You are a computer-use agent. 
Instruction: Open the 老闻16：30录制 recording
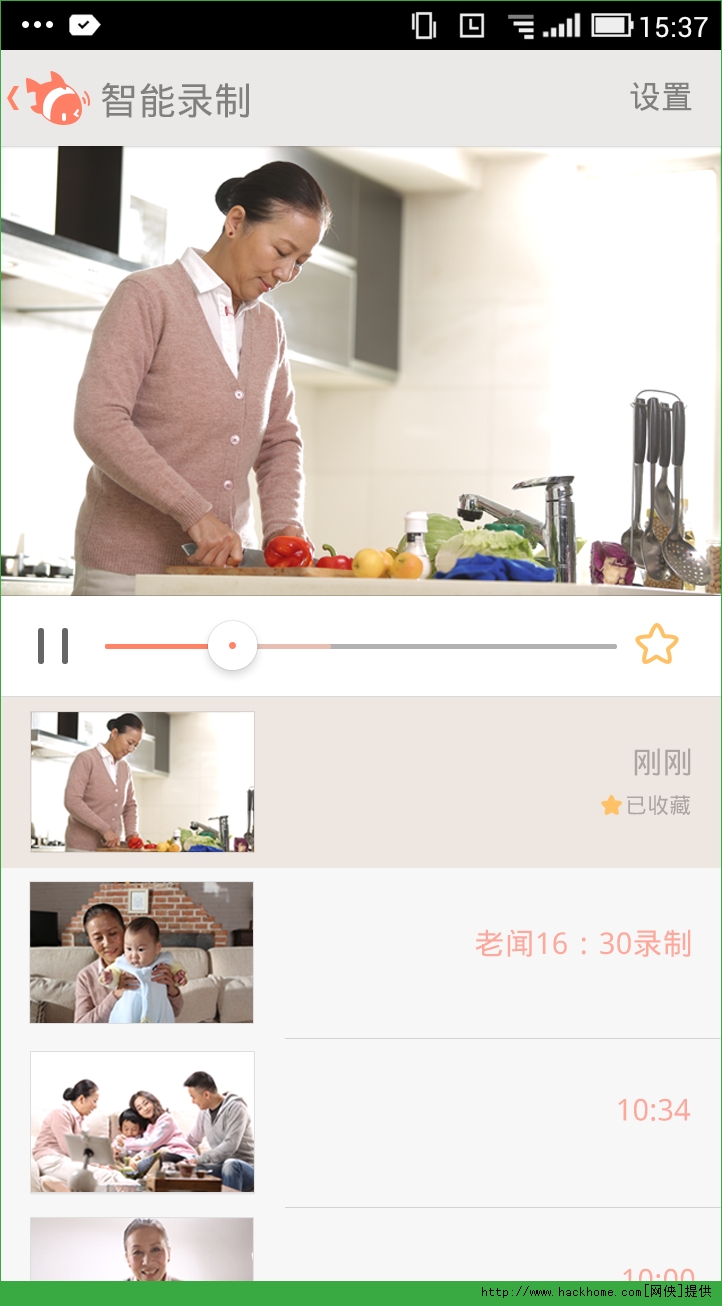coord(361,952)
